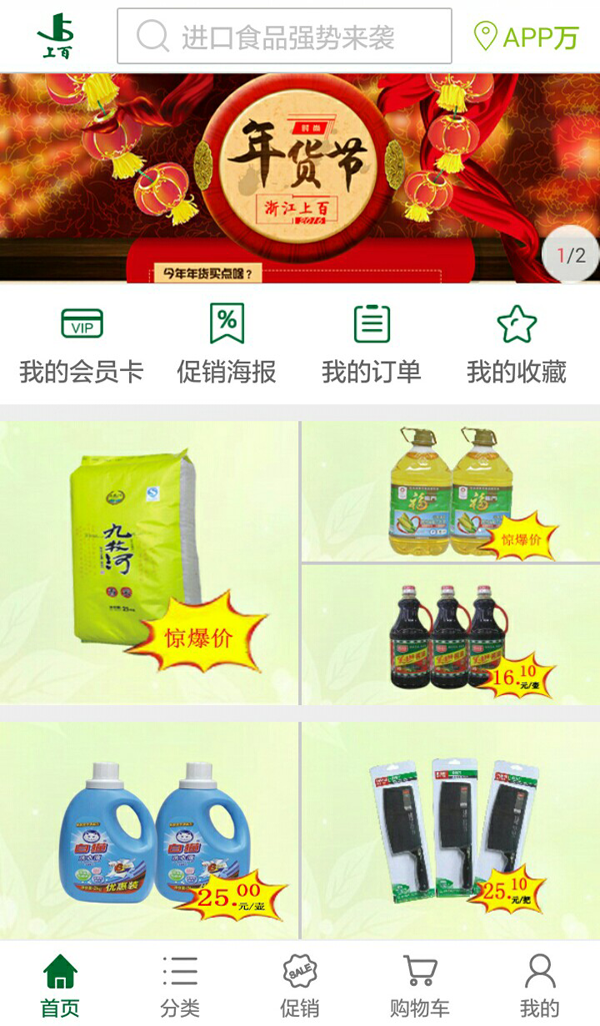Screen dimensions: 600x1026
Task: Select the store location APP万
Action: click(526, 37)
